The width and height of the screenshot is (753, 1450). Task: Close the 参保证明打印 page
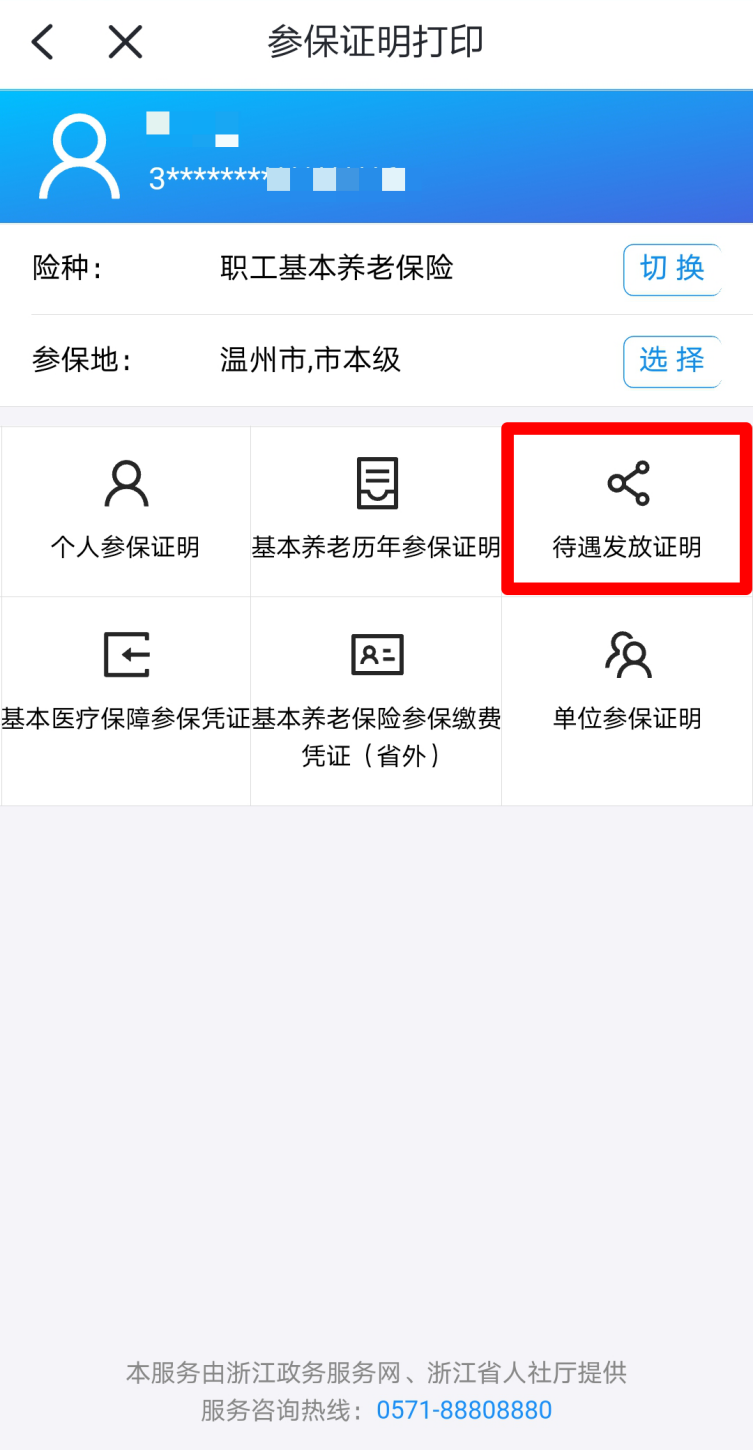click(125, 42)
